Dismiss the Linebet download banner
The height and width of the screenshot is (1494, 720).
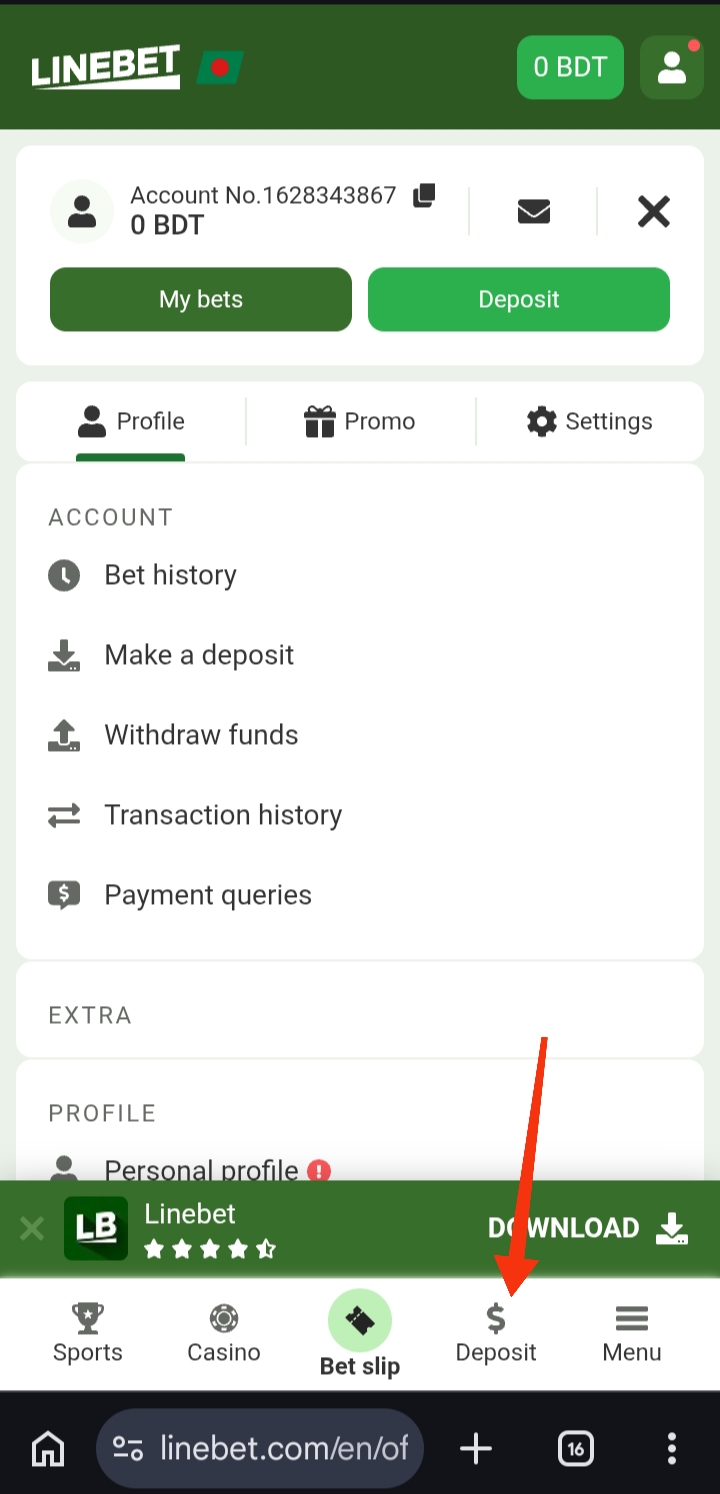click(32, 1228)
